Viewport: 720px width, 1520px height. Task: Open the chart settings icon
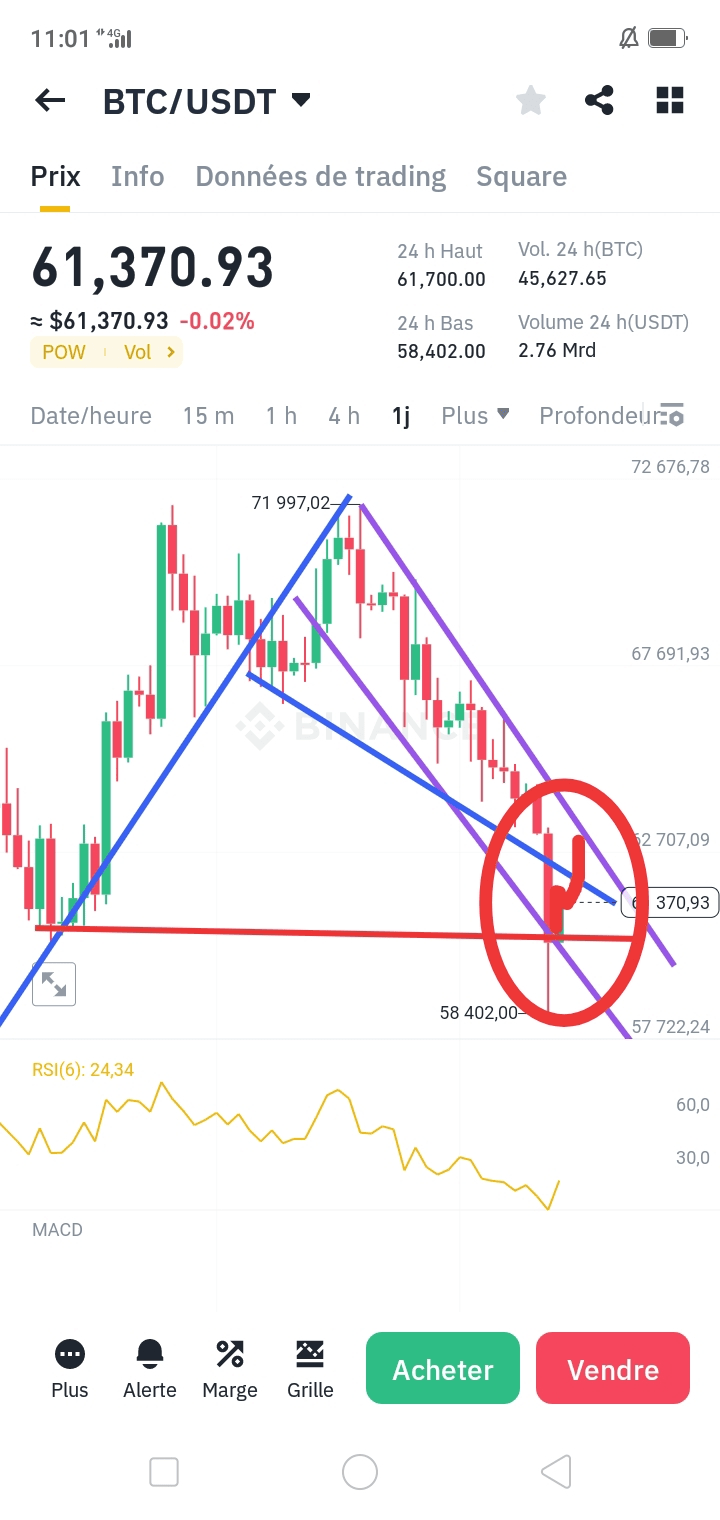click(674, 416)
